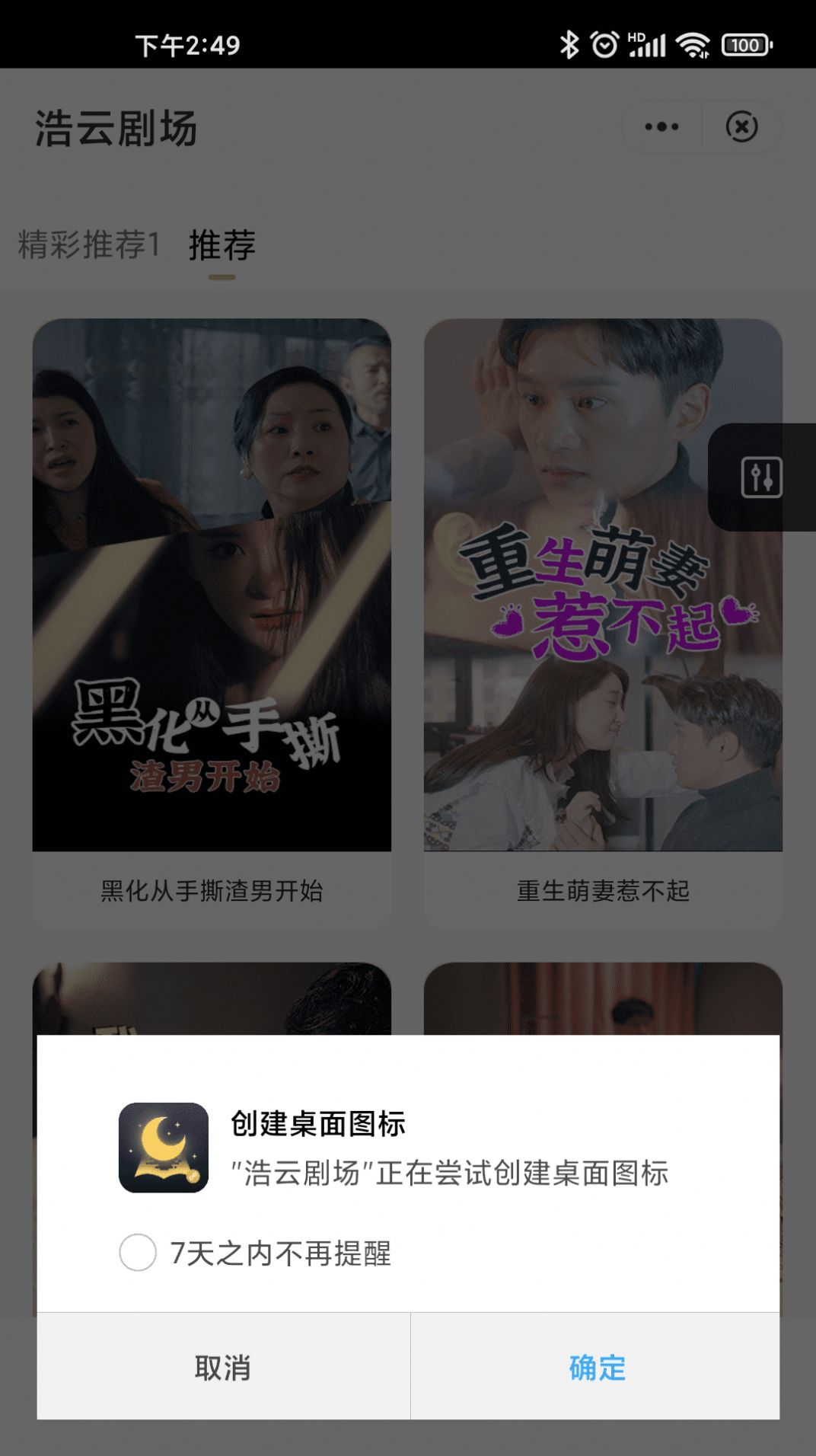Close the 浩云剧场 mini program
The width and height of the screenshot is (816, 1456).
[741, 127]
